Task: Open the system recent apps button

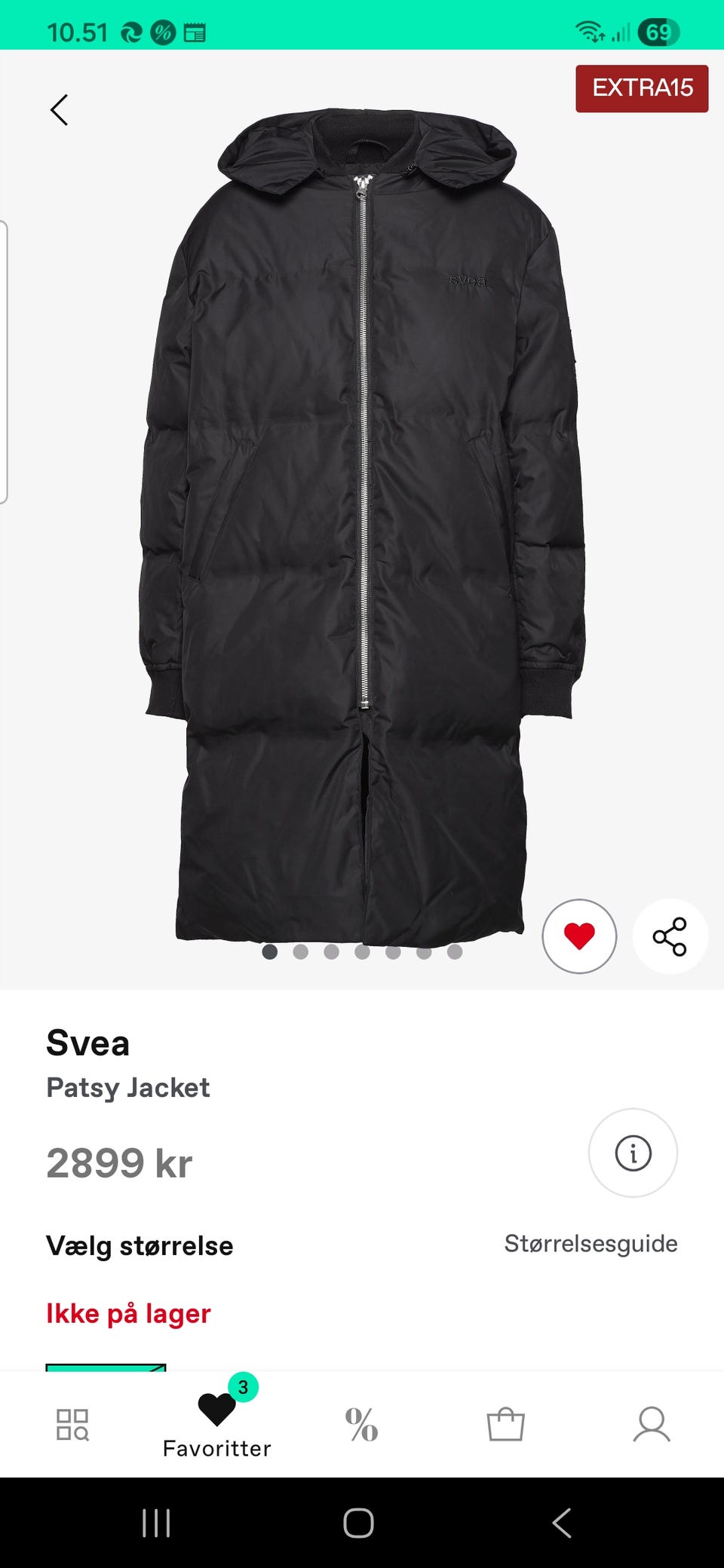Action: pyautogui.click(x=156, y=1523)
